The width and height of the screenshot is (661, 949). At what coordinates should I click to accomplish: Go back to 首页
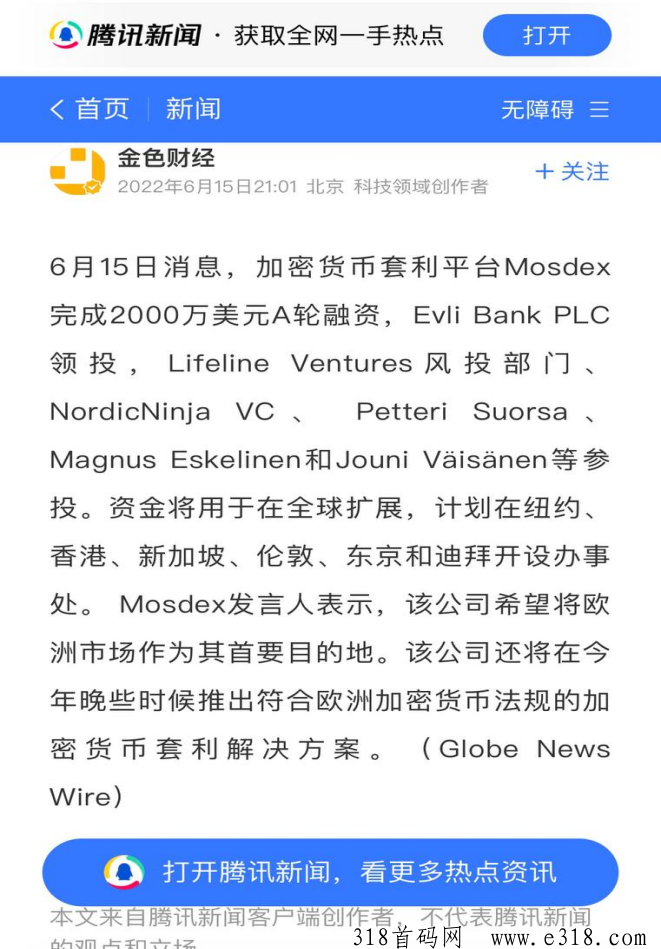tap(90, 109)
